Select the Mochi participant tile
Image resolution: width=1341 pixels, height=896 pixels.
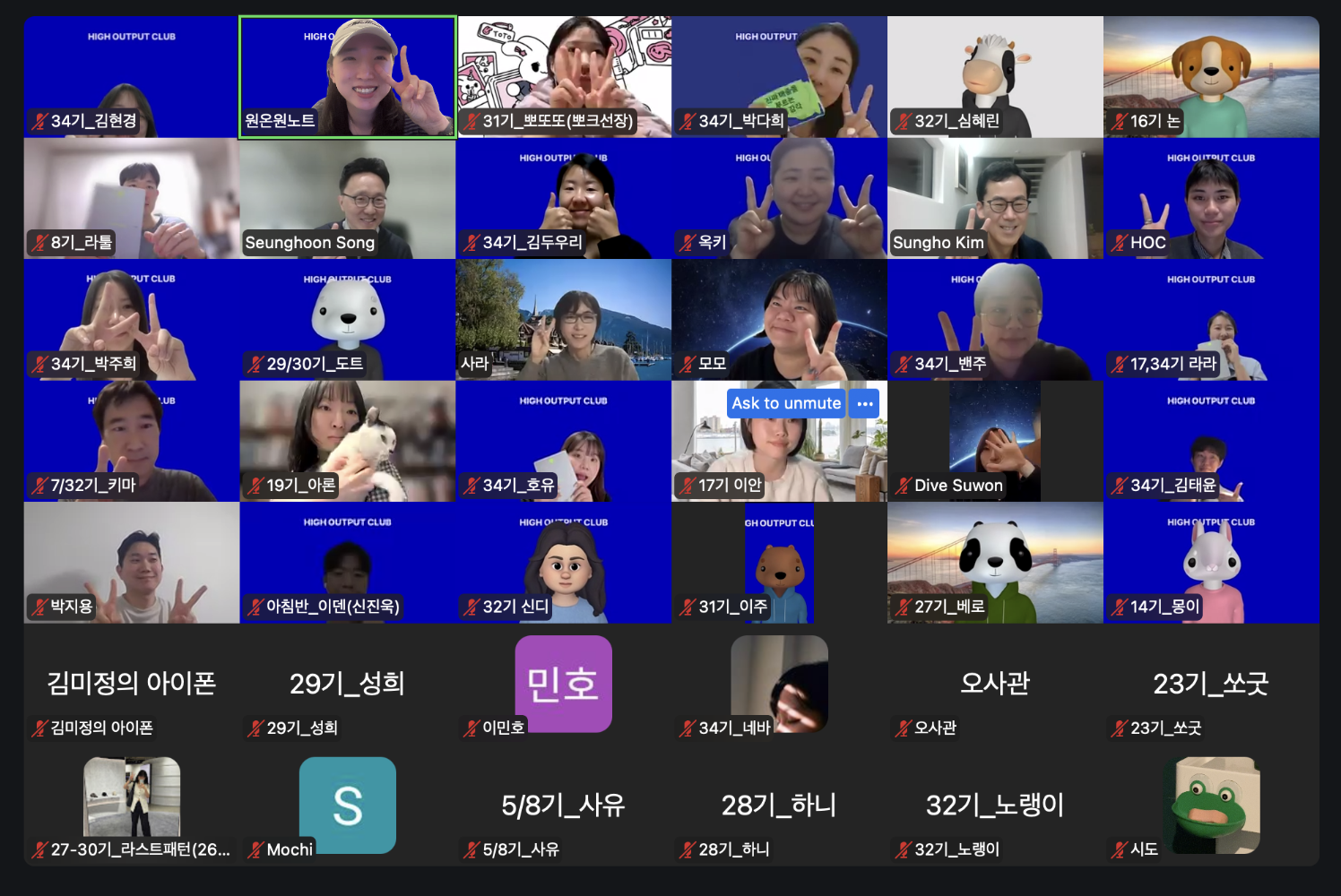pos(348,806)
